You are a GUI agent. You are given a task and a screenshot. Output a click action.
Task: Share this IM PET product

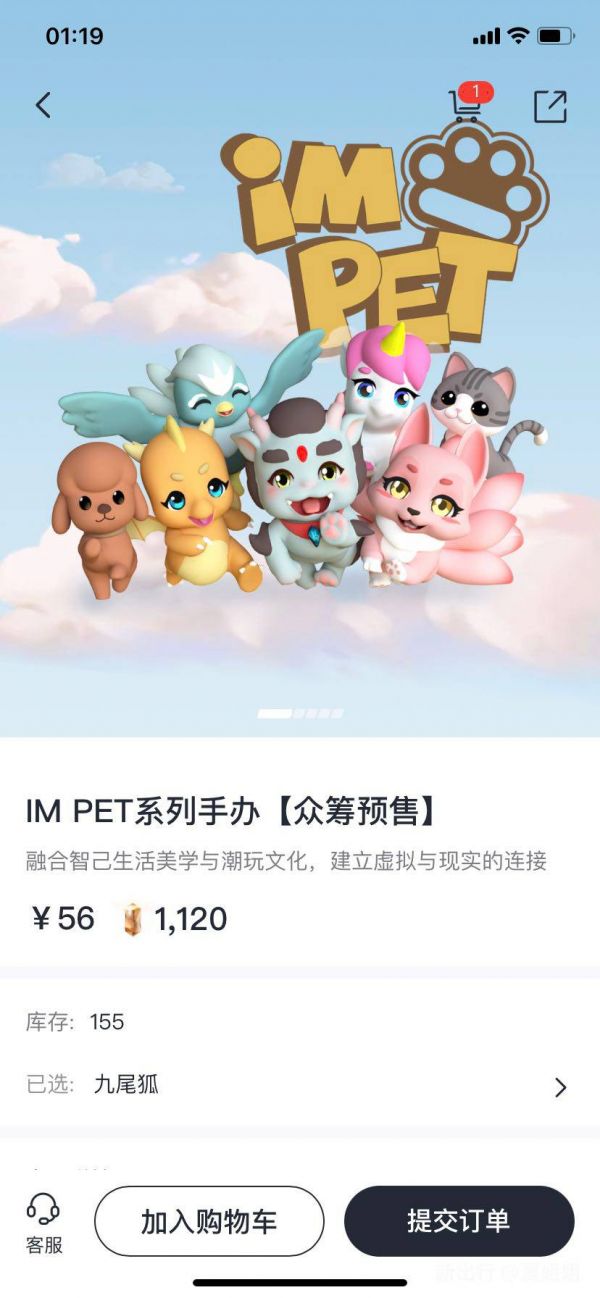(x=550, y=106)
